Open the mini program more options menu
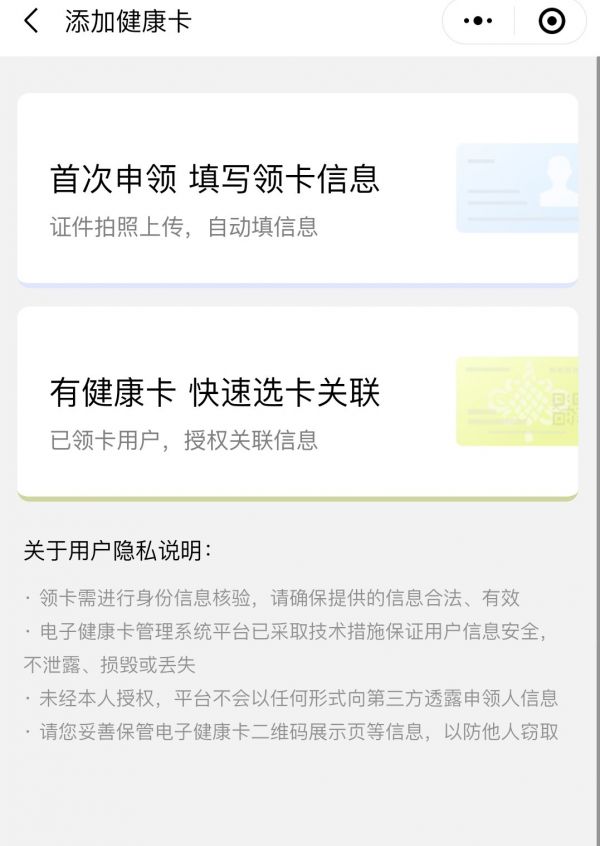600x846 pixels. tap(479, 22)
